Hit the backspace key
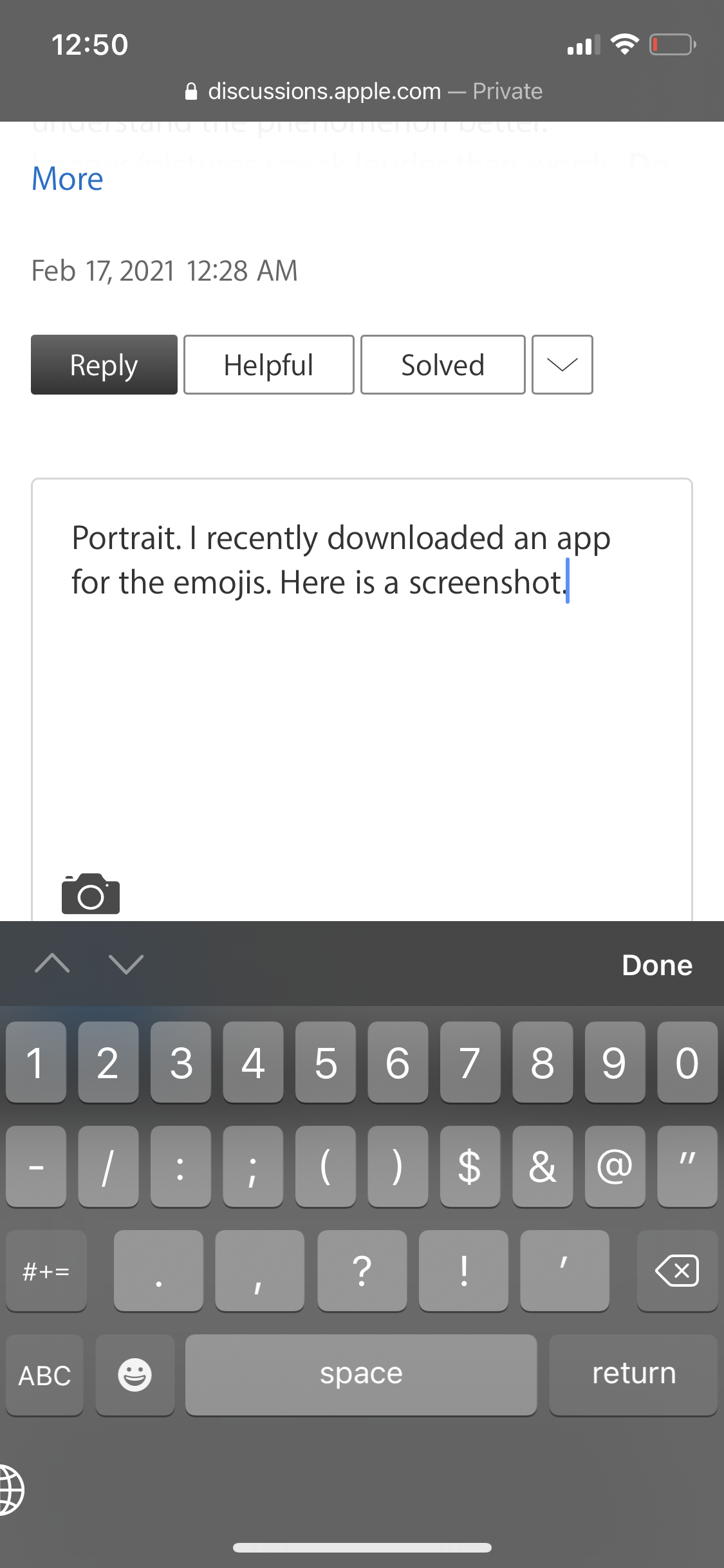724x1568 pixels. tap(677, 1271)
